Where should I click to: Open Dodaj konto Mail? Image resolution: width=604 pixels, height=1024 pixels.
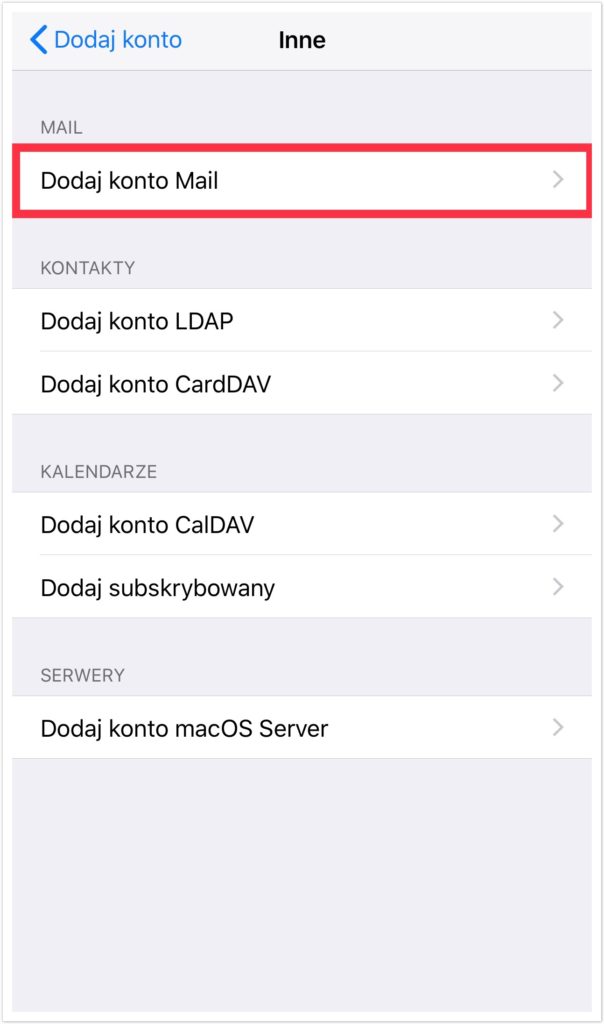[x=302, y=180]
